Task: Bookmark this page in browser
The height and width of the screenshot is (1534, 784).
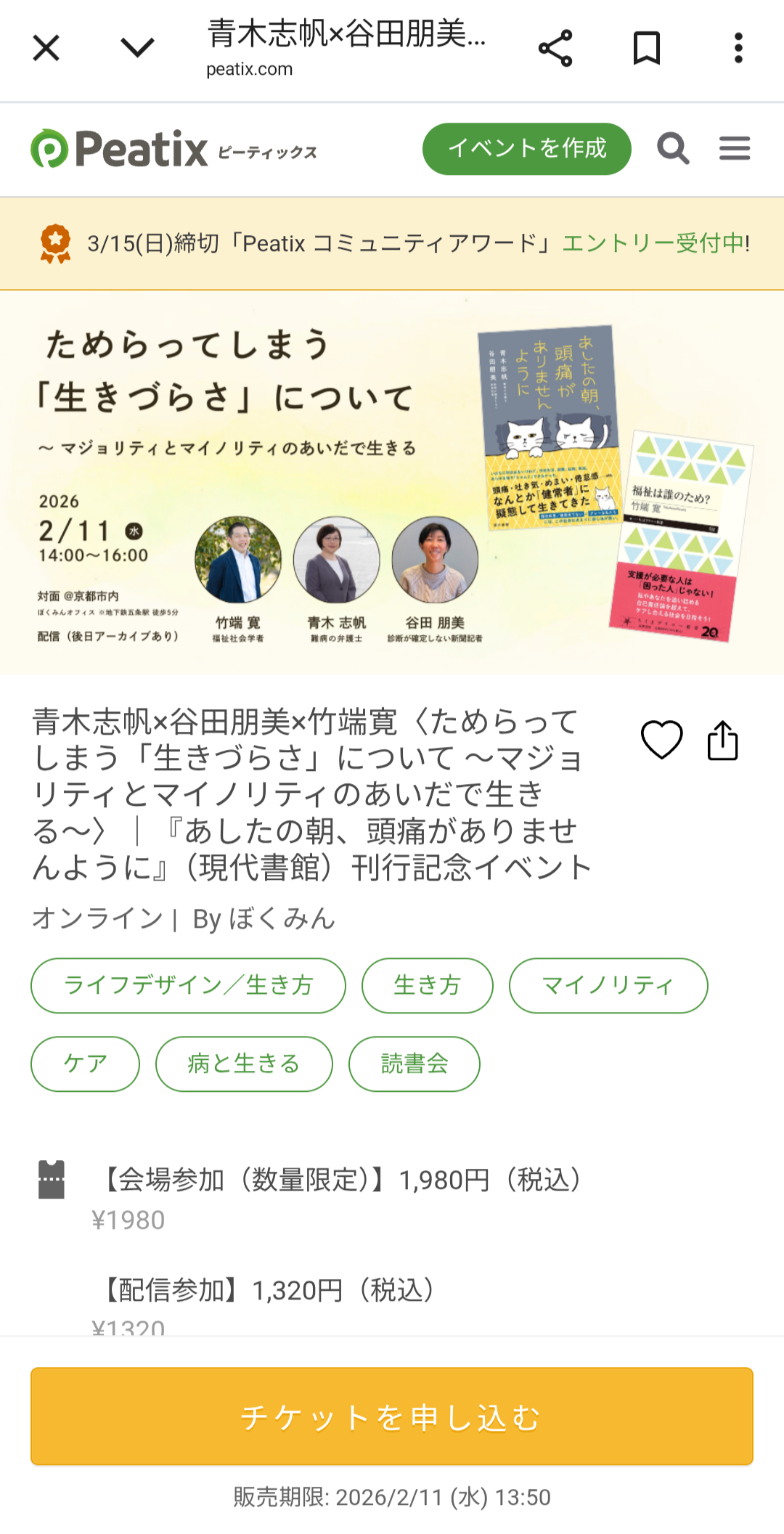Action: pos(646,49)
